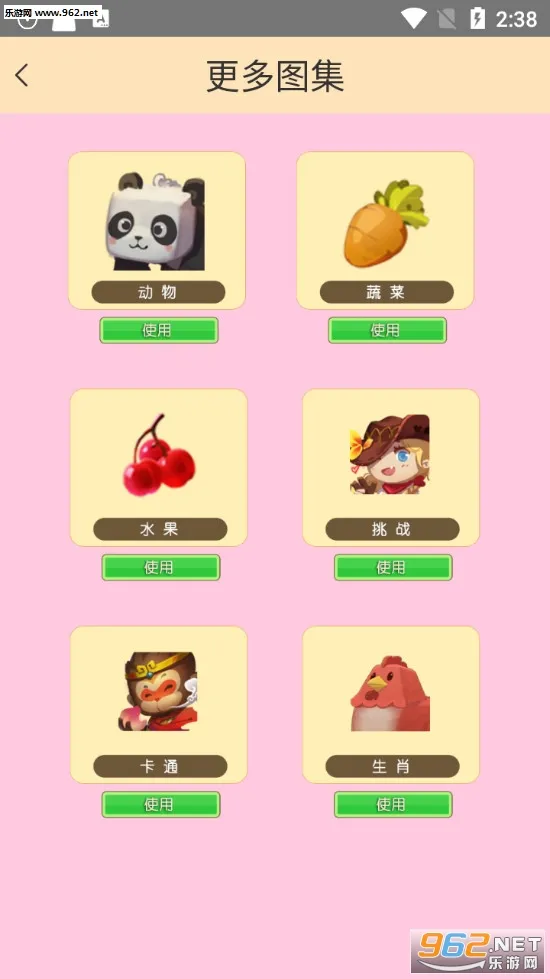Tap 使用 under the 动物 set
The height and width of the screenshot is (979, 550).
pyautogui.click(x=159, y=330)
